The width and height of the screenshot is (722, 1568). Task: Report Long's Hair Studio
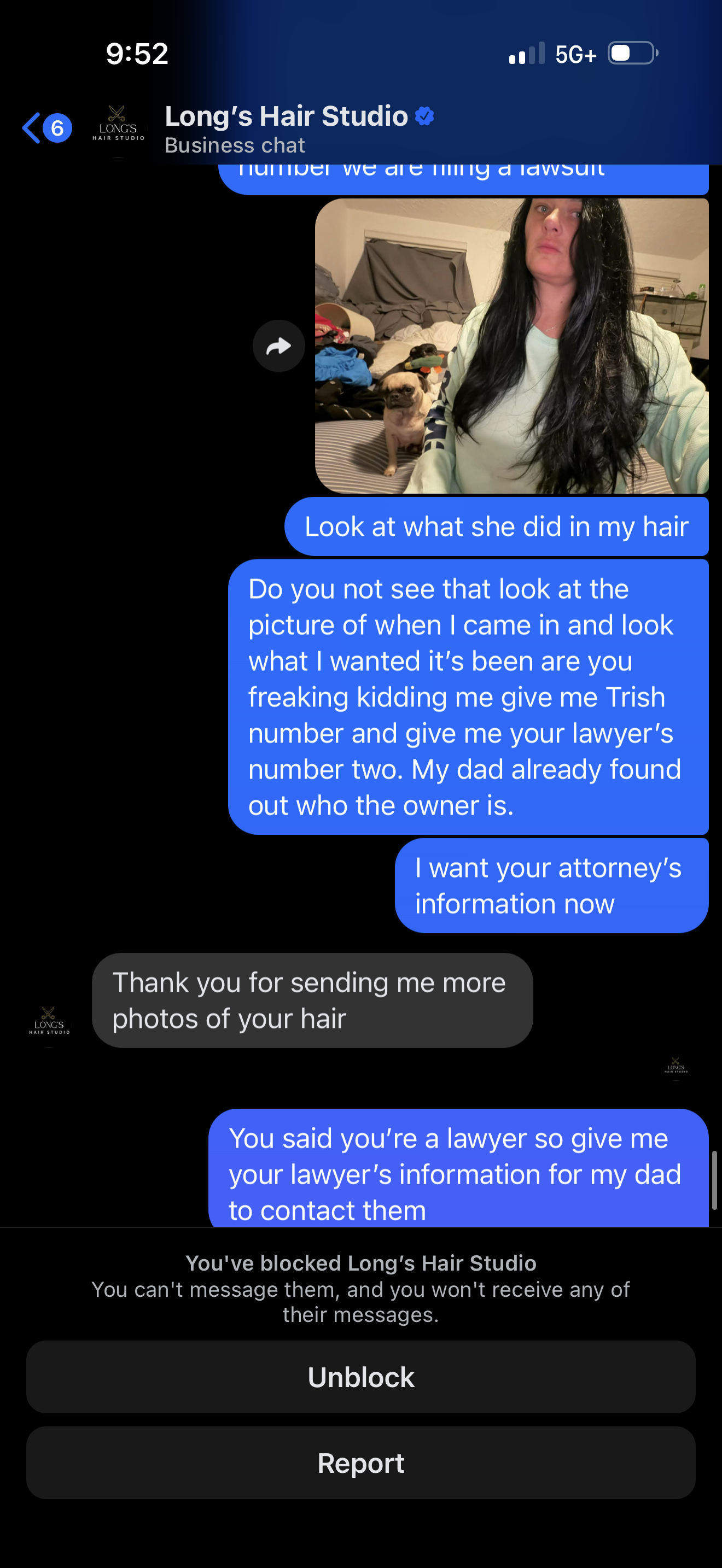[x=360, y=1464]
